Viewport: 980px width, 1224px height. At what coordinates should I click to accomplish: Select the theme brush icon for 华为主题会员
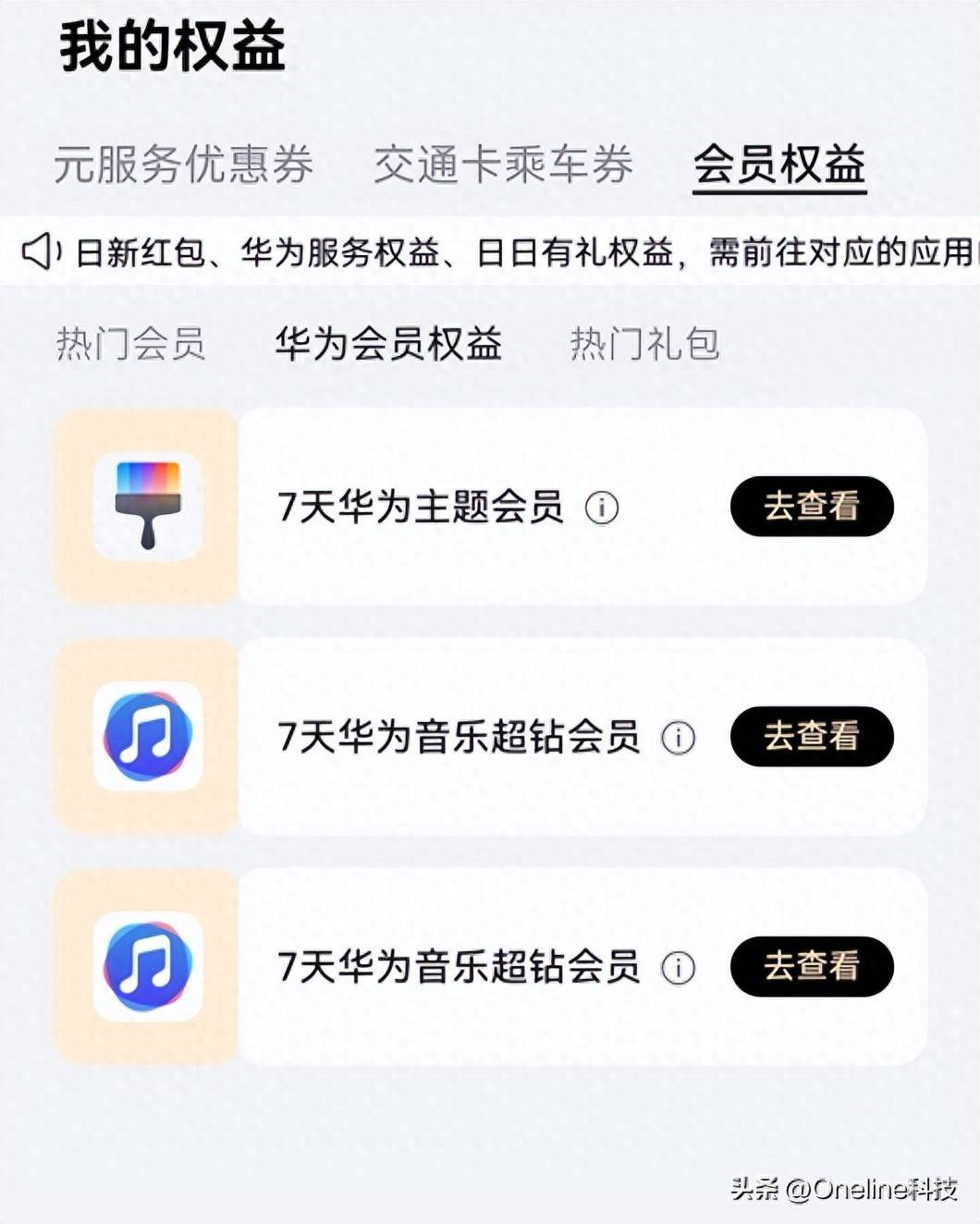(x=148, y=507)
